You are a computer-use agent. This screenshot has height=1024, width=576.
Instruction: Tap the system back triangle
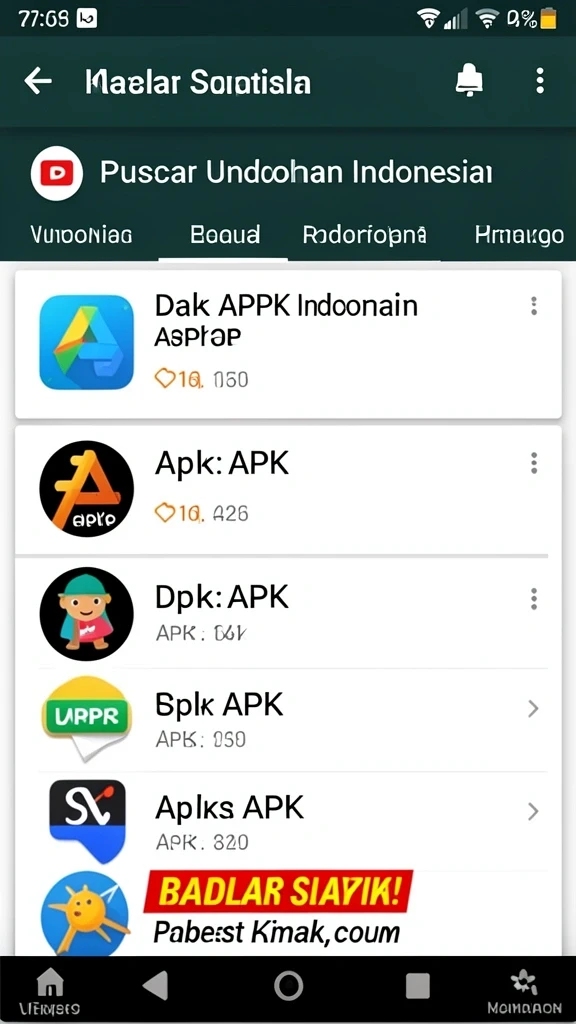[155, 985]
